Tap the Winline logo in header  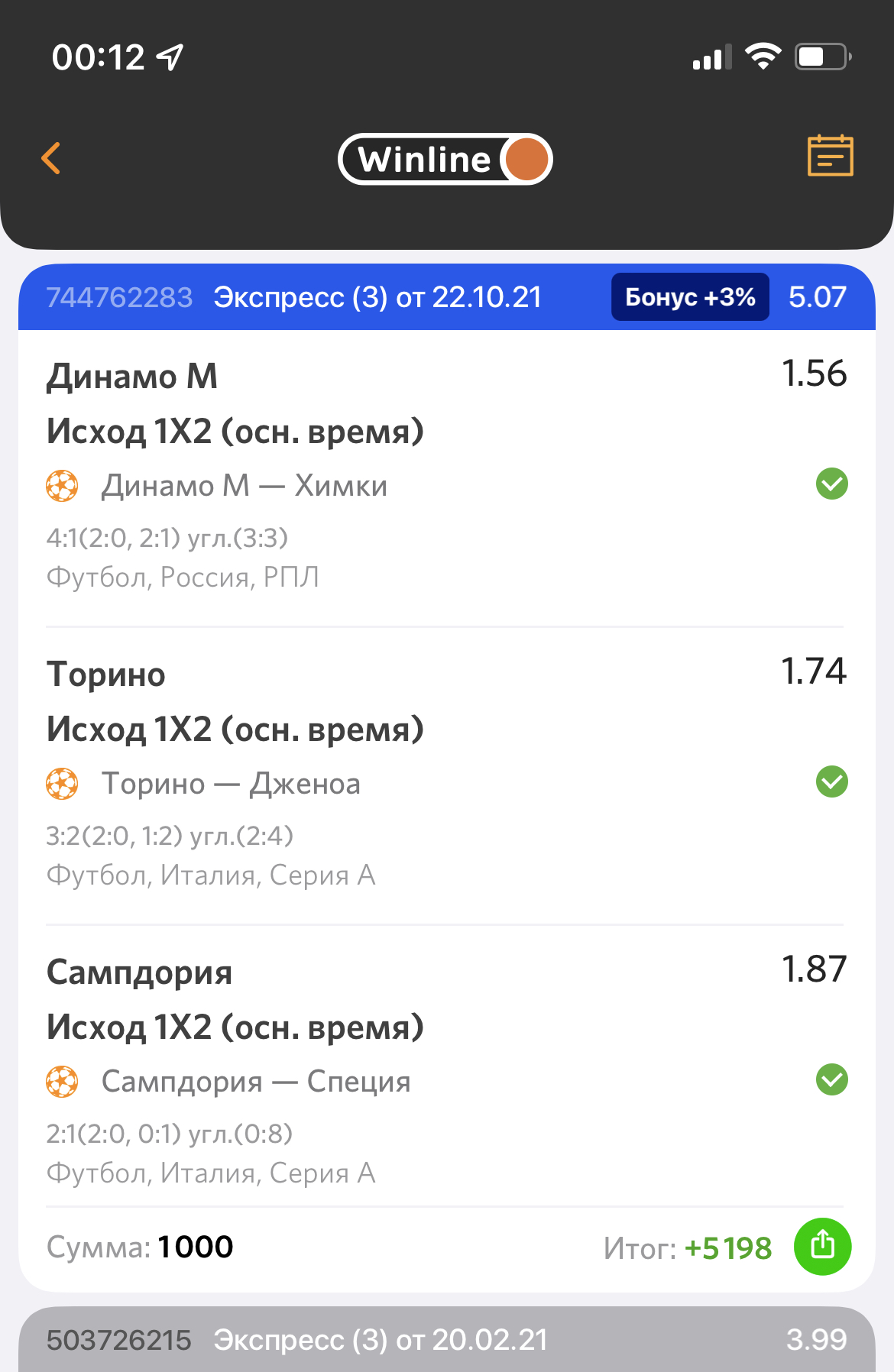[445, 160]
